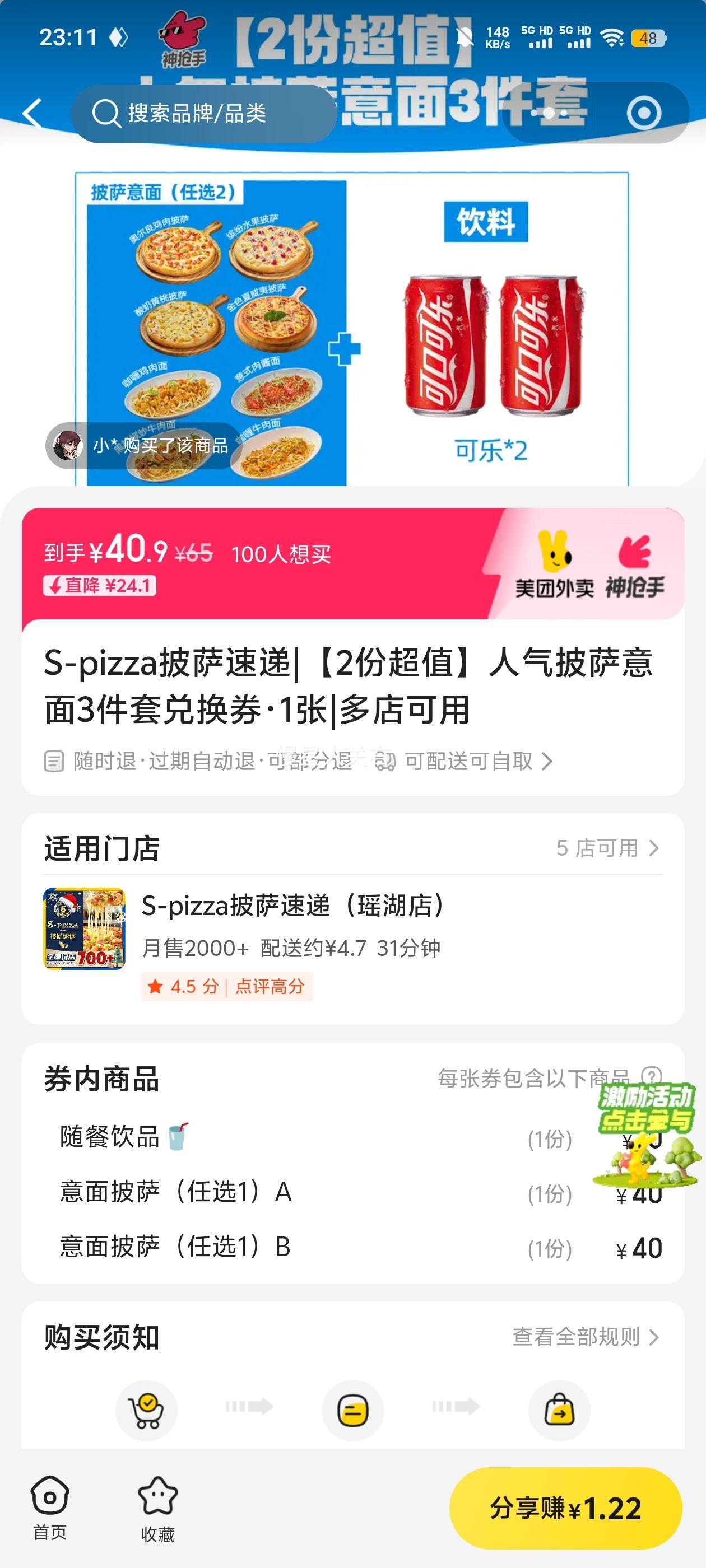
Task: Tap the circular scan icon beside the search bar
Action: point(646,111)
